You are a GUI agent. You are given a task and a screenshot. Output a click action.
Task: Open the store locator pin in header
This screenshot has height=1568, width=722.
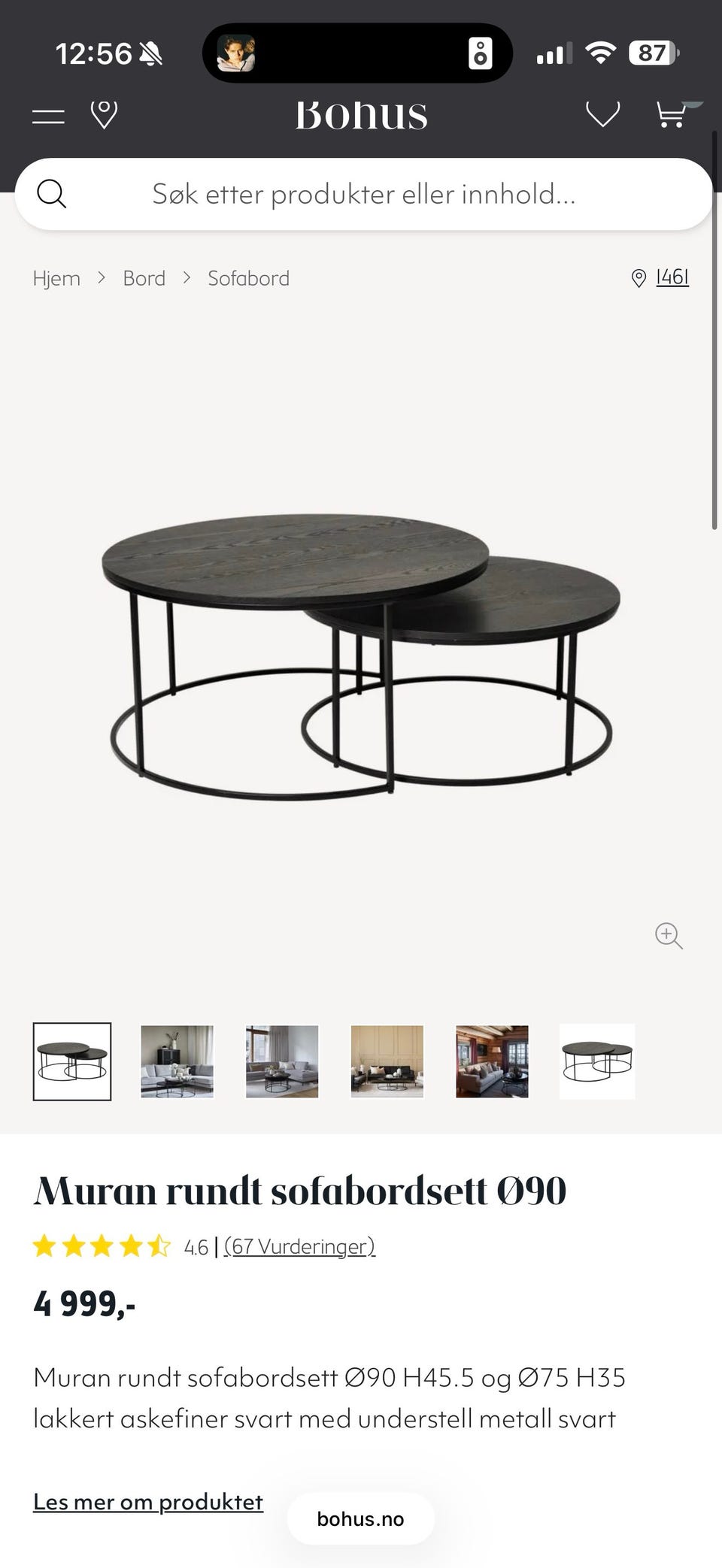click(x=104, y=114)
